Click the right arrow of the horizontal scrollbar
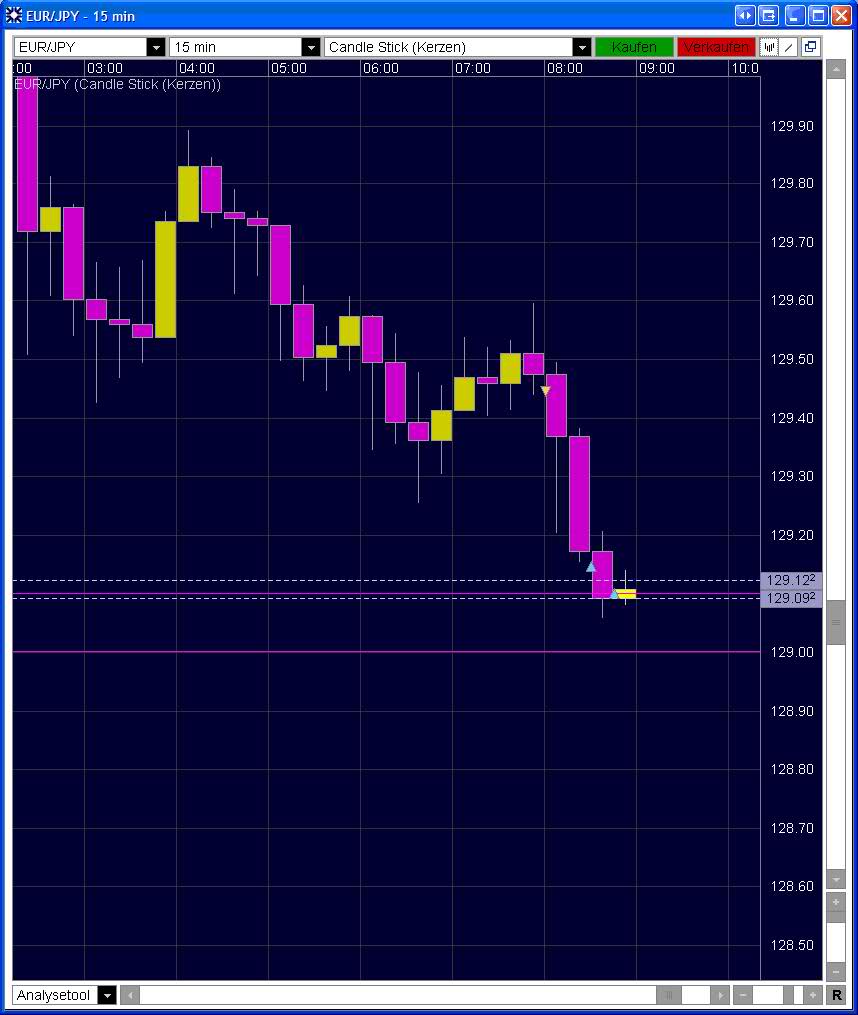The width and height of the screenshot is (858, 1015). 720,995
